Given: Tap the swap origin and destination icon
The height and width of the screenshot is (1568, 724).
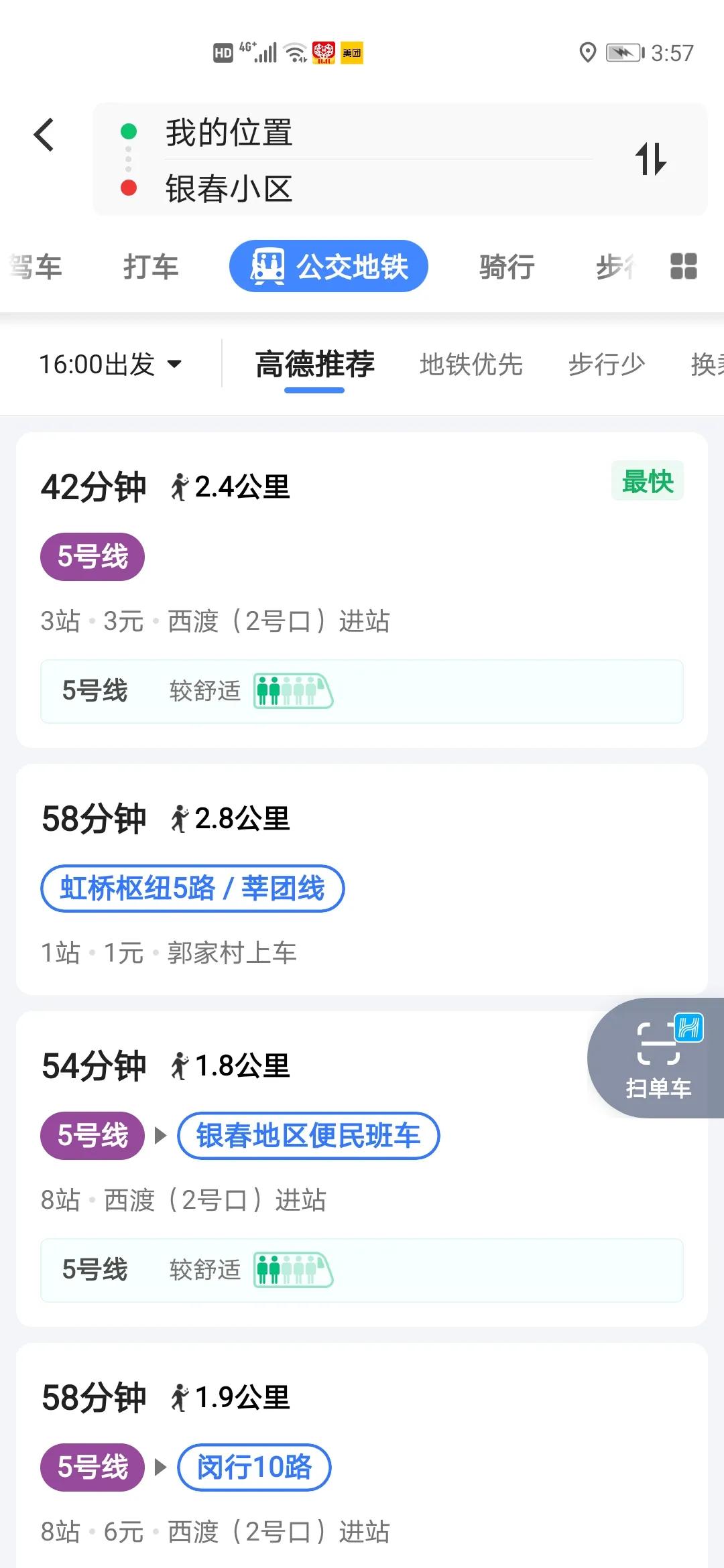Looking at the screenshot, I should click(x=650, y=159).
